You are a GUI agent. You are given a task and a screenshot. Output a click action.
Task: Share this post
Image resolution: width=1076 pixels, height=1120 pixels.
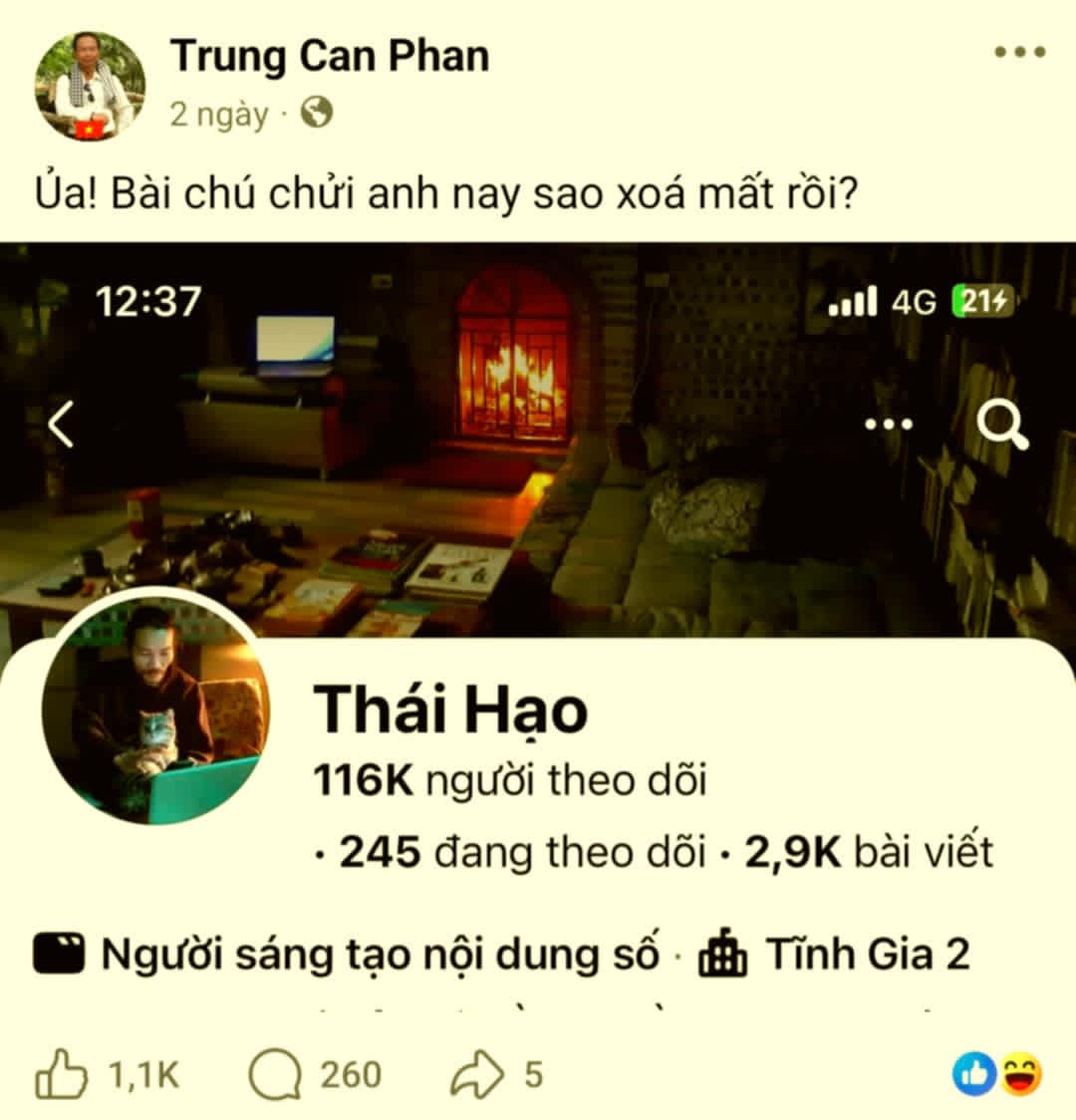(478, 1074)
